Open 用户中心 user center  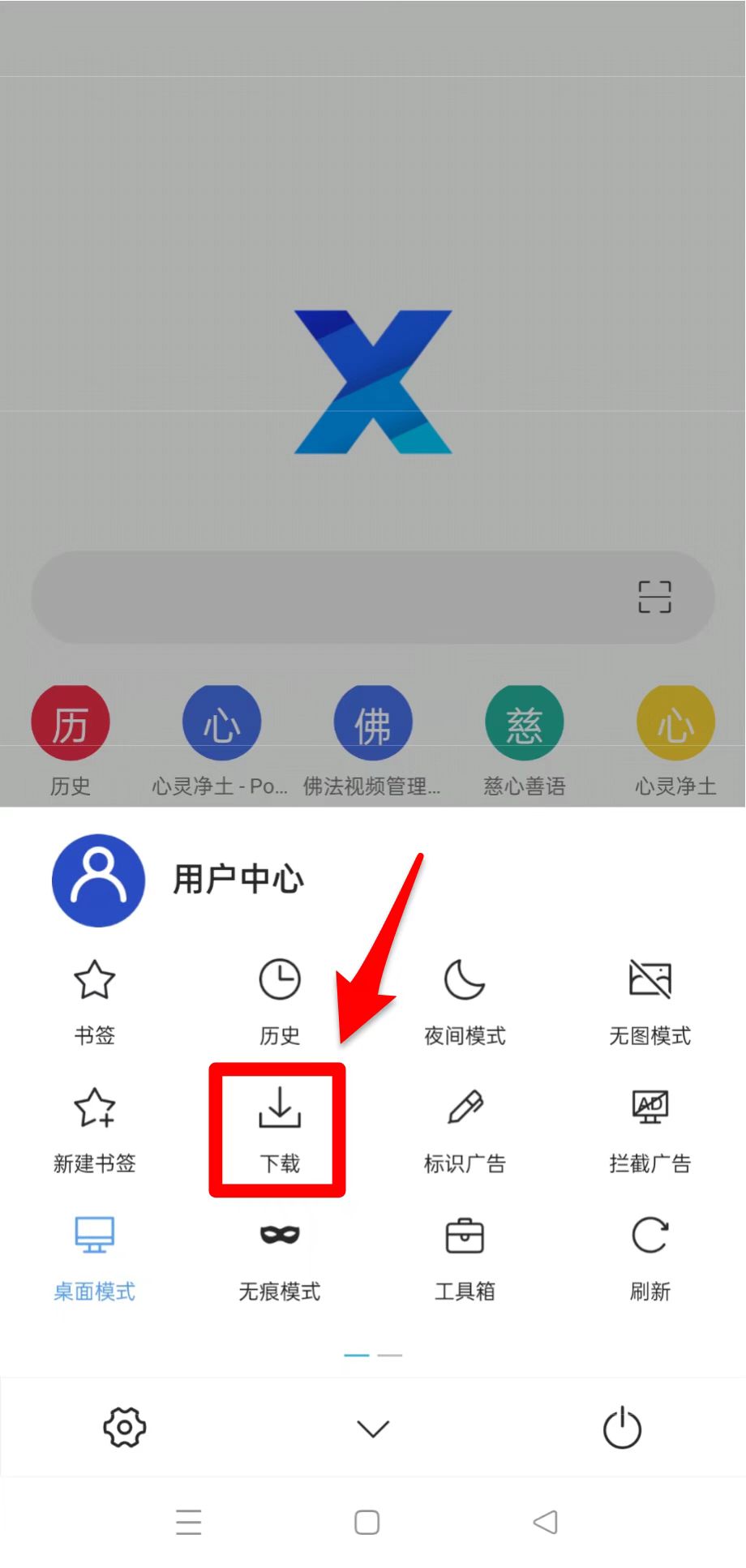click(x=178, y=880)
